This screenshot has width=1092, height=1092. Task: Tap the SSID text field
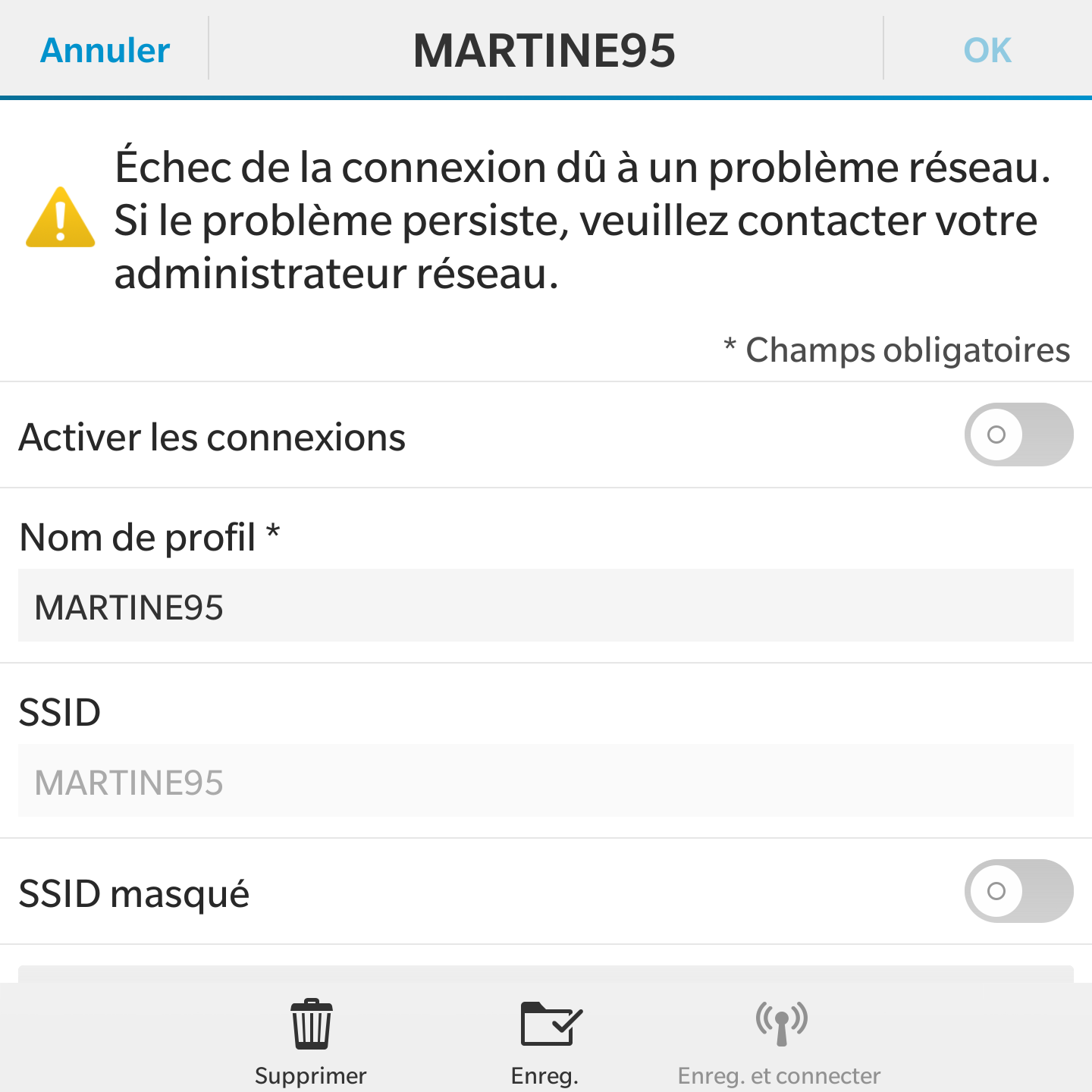point(546,781)
